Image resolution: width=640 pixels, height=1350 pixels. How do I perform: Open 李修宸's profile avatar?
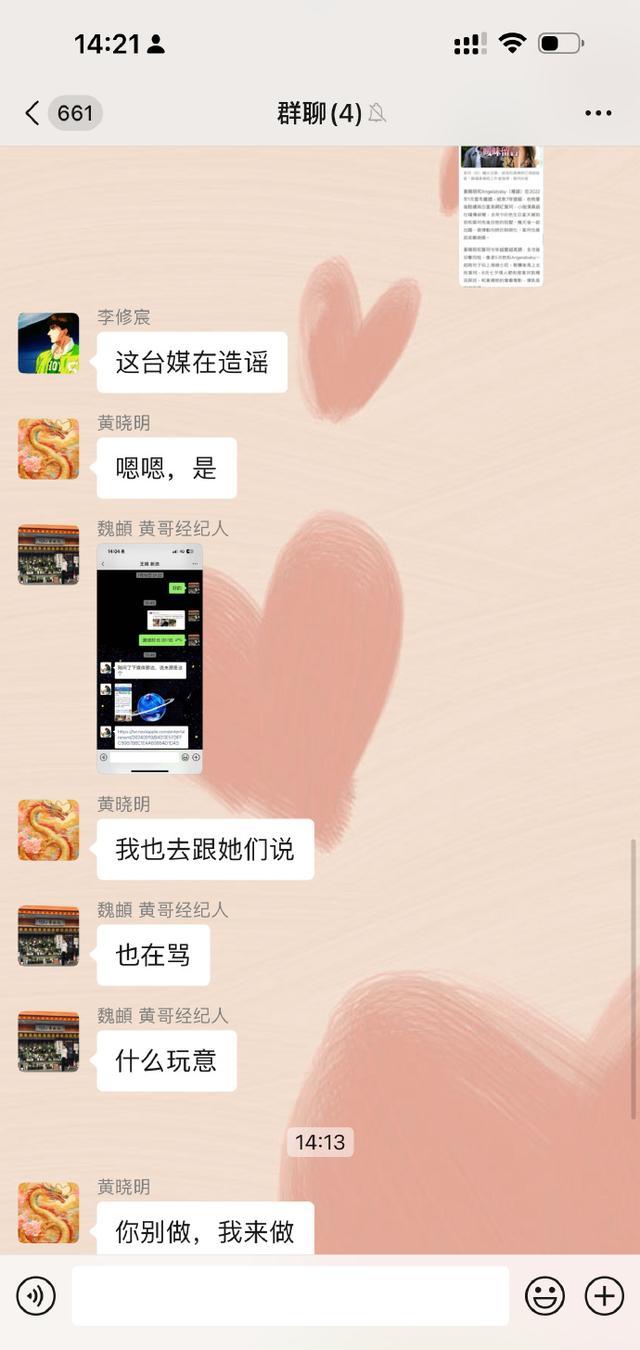48,343
